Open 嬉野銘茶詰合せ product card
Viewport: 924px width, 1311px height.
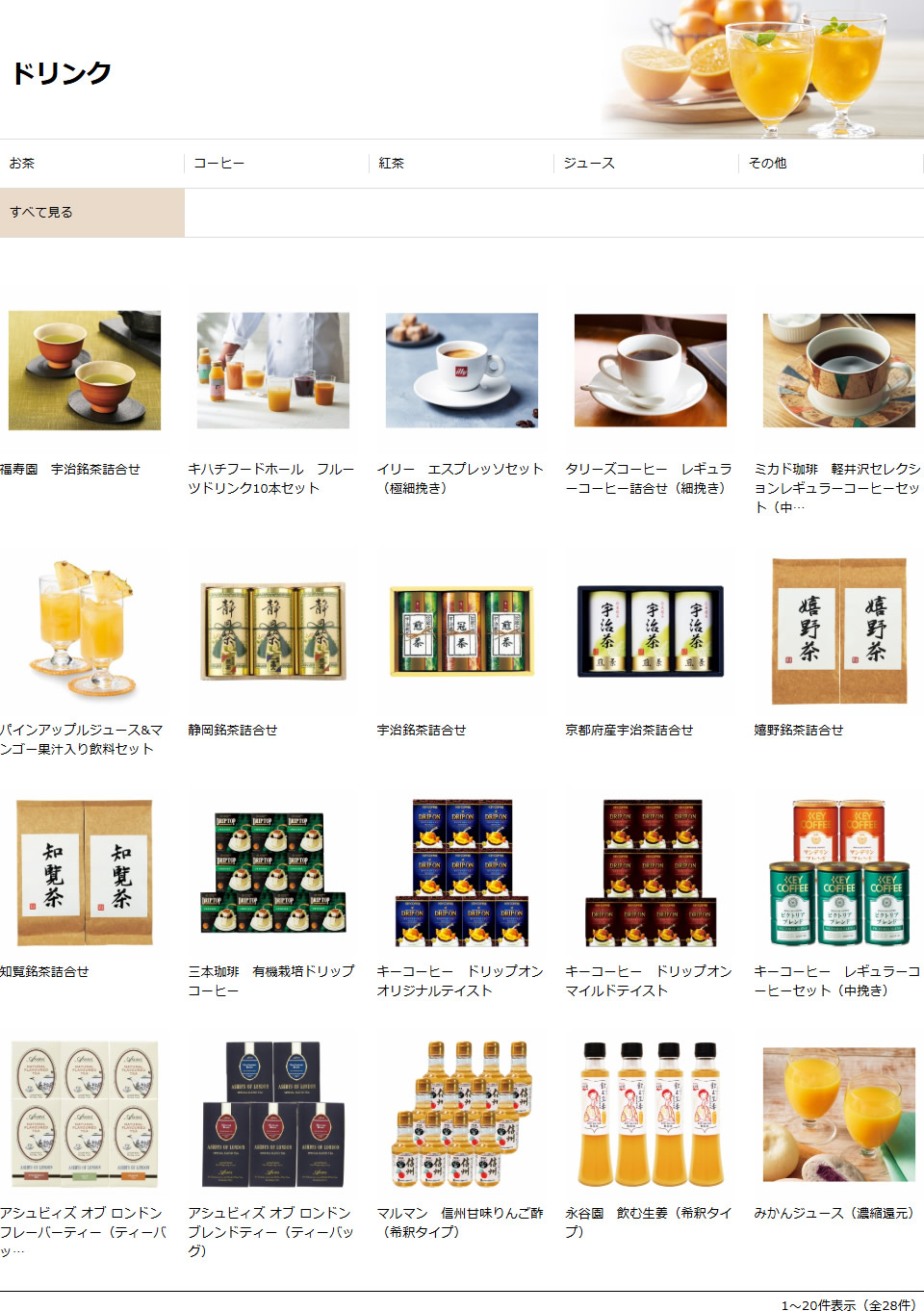point(839,631)
